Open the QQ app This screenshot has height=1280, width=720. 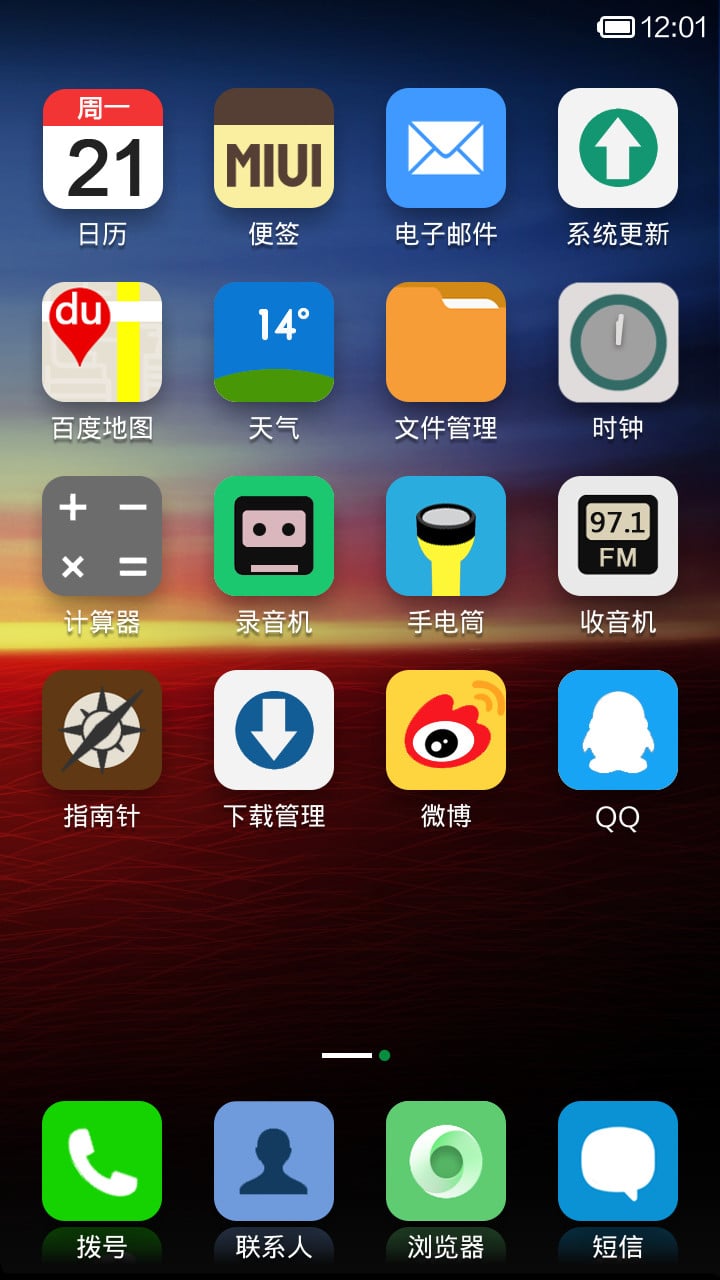click(x=618, y=730)
